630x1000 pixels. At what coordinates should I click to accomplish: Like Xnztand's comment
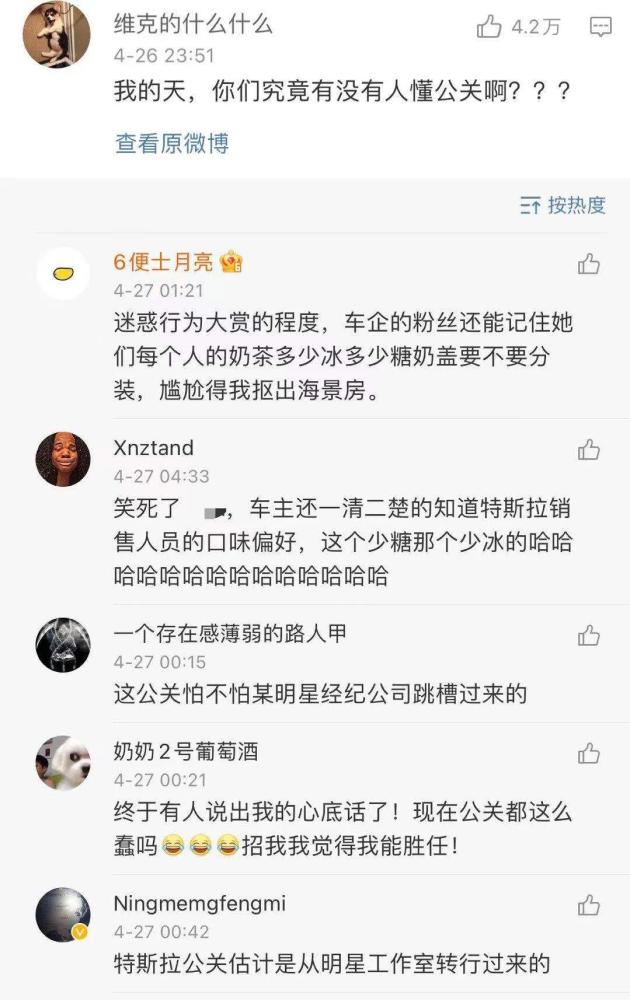tap(589, 450)
